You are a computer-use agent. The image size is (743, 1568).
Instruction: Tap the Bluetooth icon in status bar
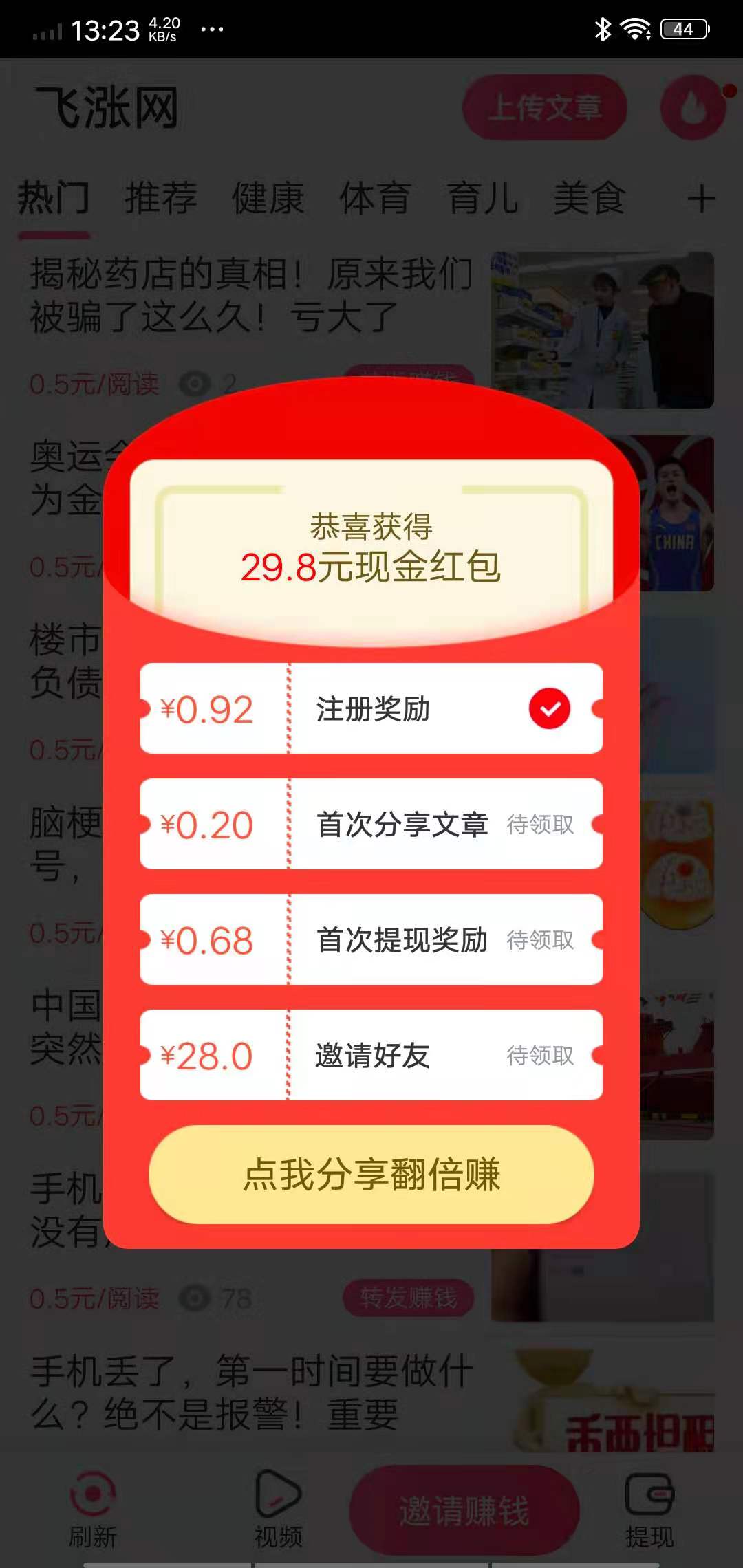pos(603,29)
